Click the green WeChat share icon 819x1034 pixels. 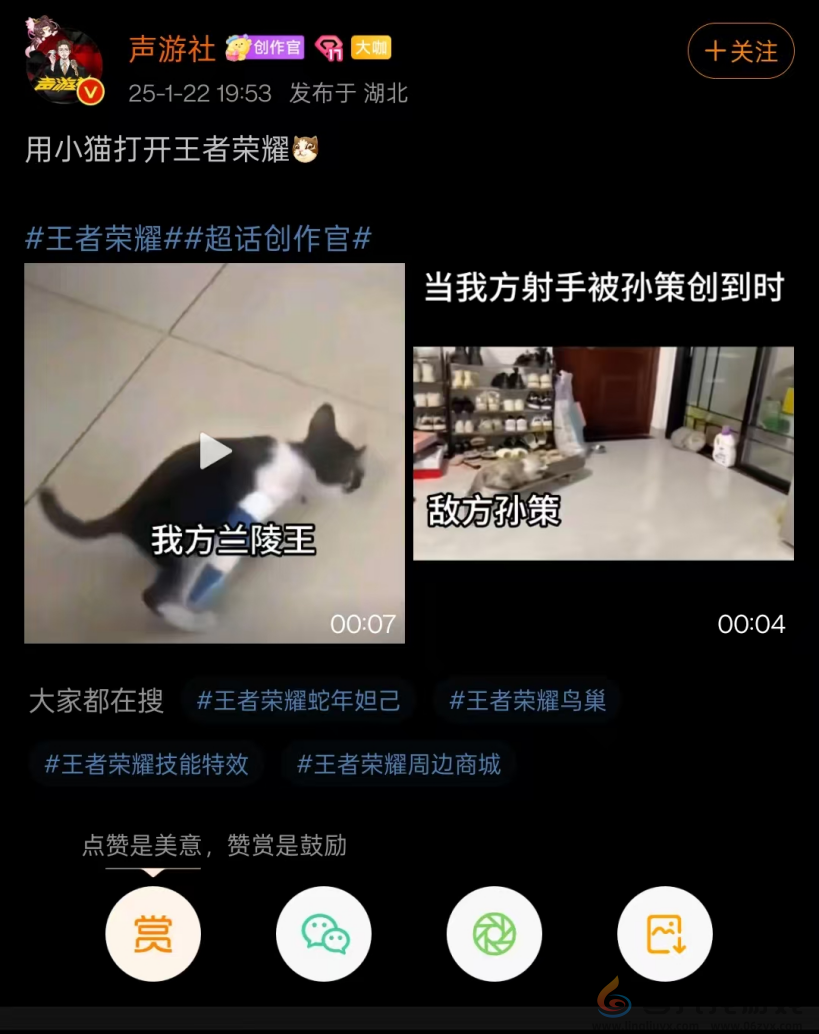323,933
